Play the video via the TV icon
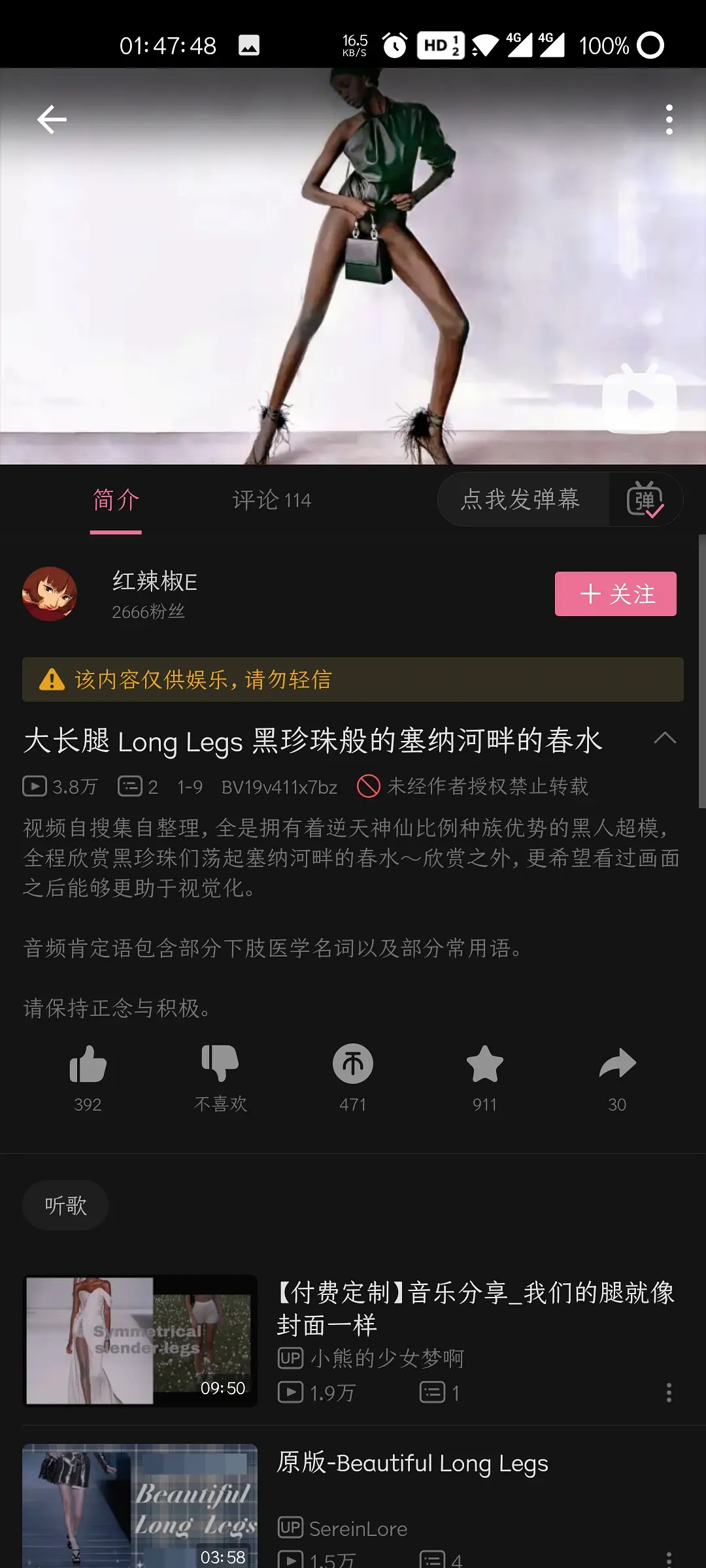The image size is (706, 1568). pos(639,399)
